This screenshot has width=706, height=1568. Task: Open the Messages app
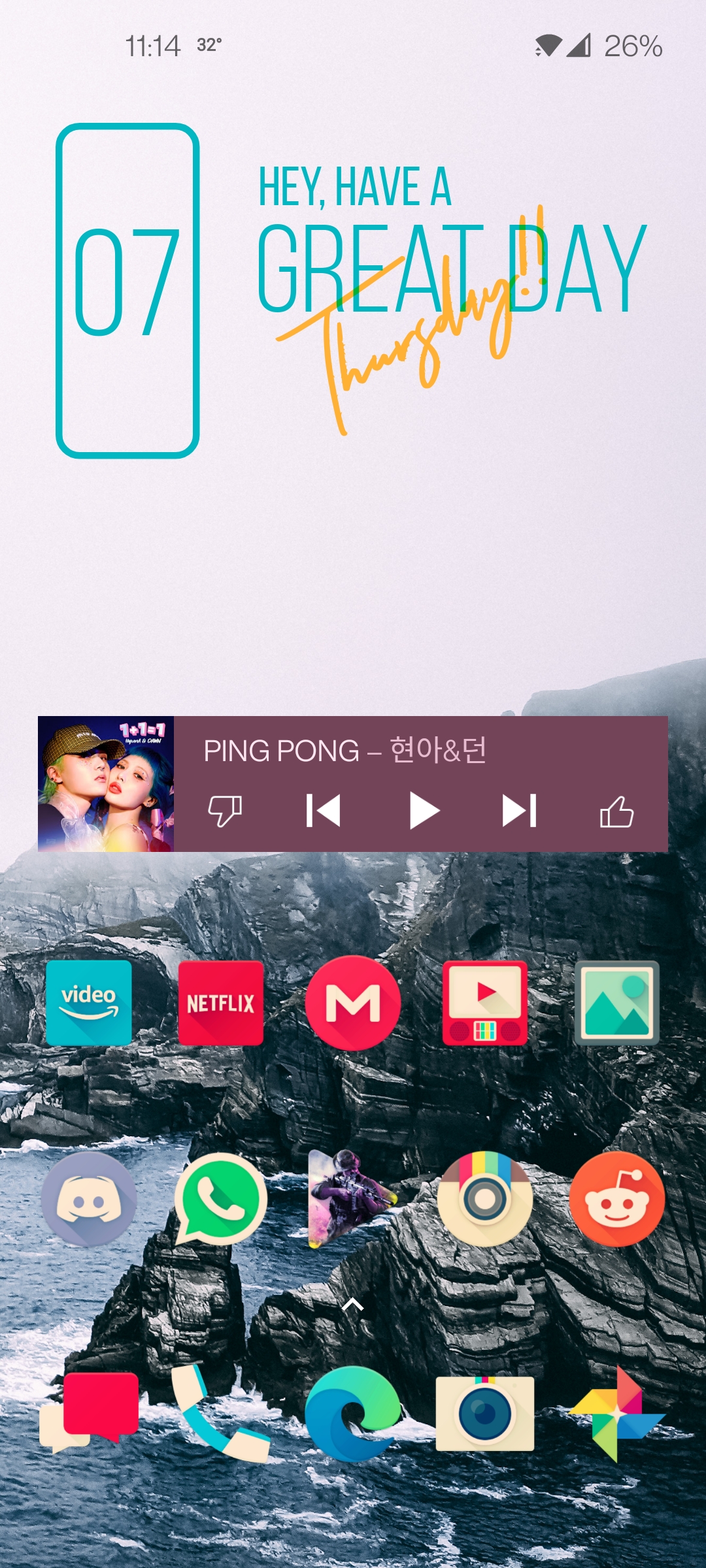[90, 1411]
